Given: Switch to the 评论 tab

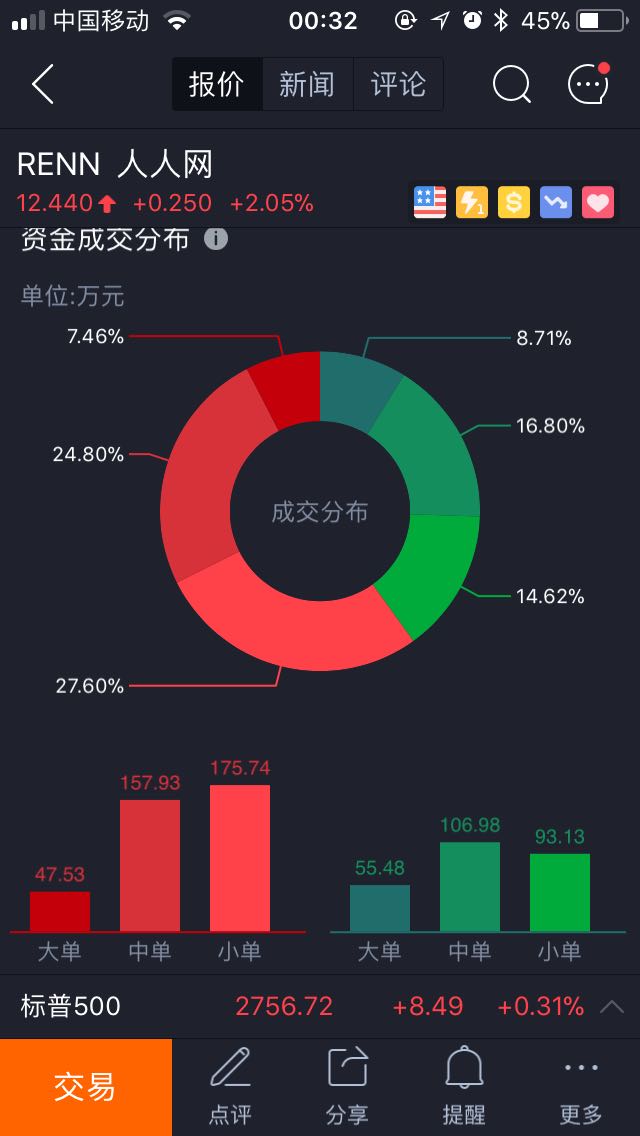Looking at the screenshot, I should tap(398, 84).
